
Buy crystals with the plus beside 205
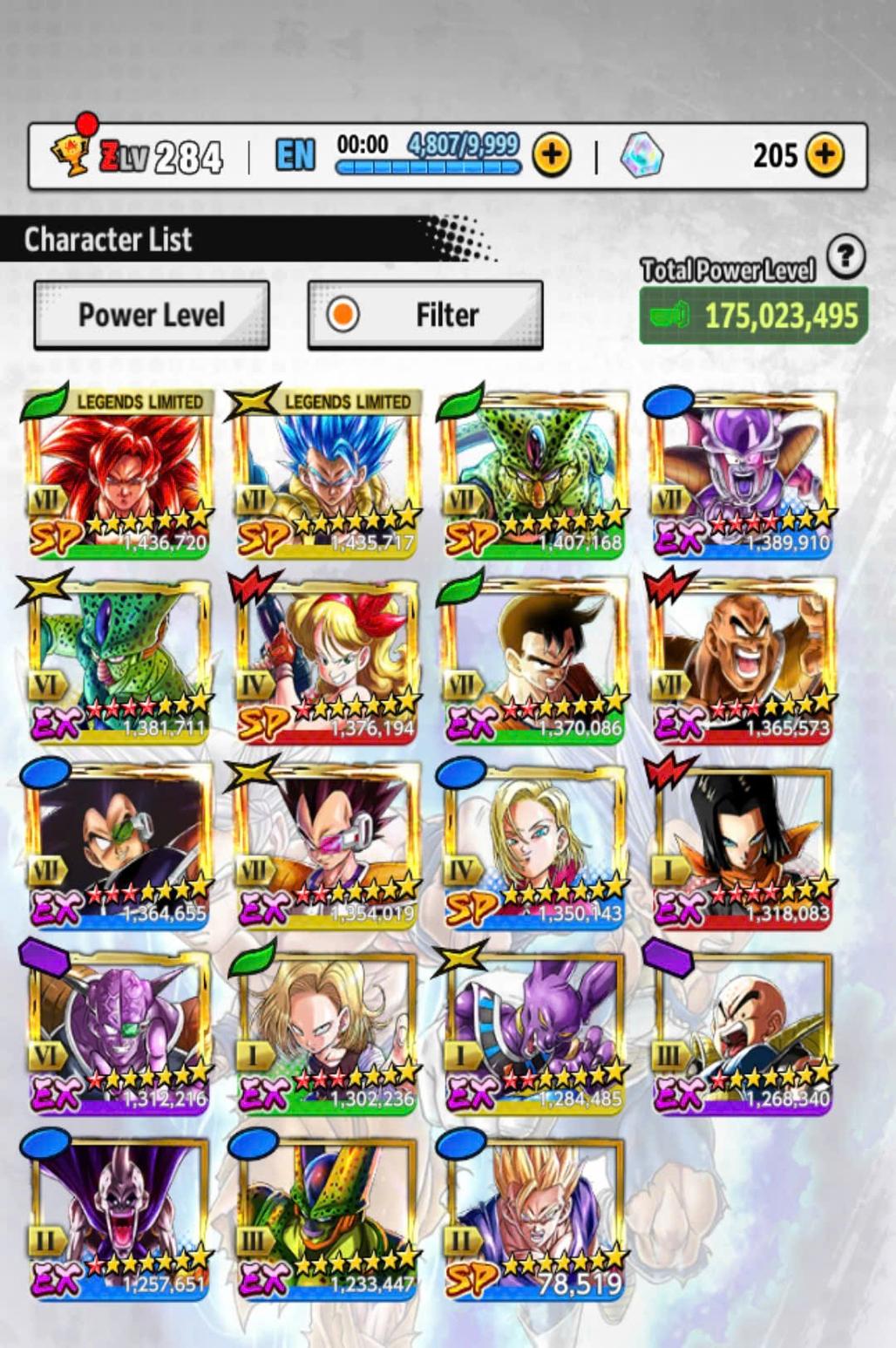[x=825, y=156]
